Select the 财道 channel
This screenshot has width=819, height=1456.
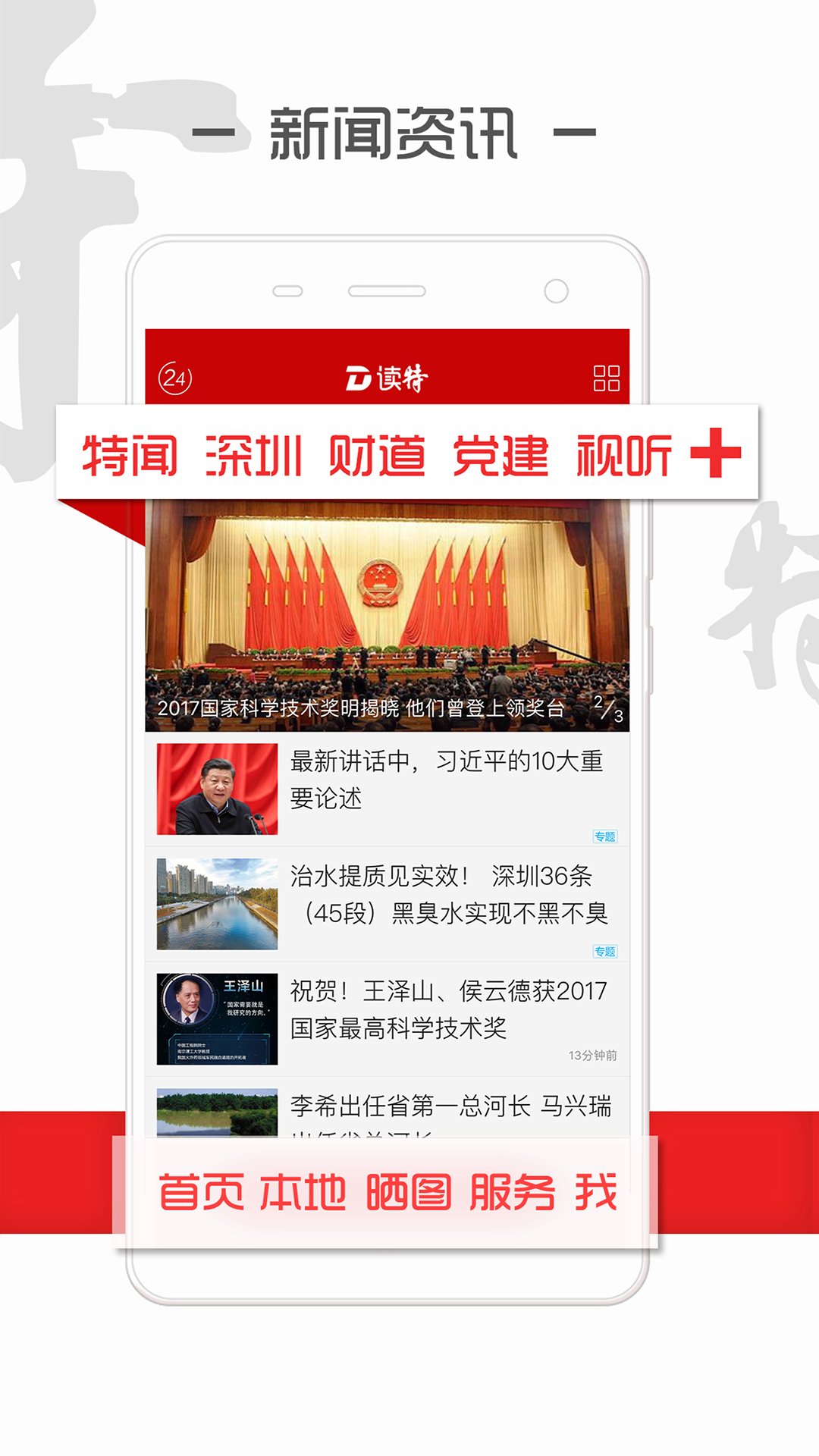378,455
